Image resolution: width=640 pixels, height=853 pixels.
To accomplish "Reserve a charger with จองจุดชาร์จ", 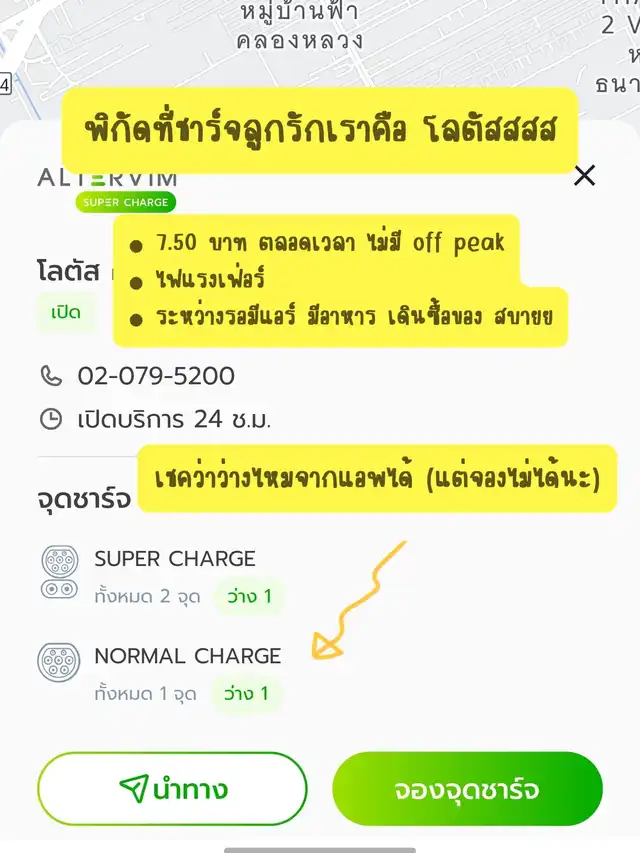I will click(467, 789).
